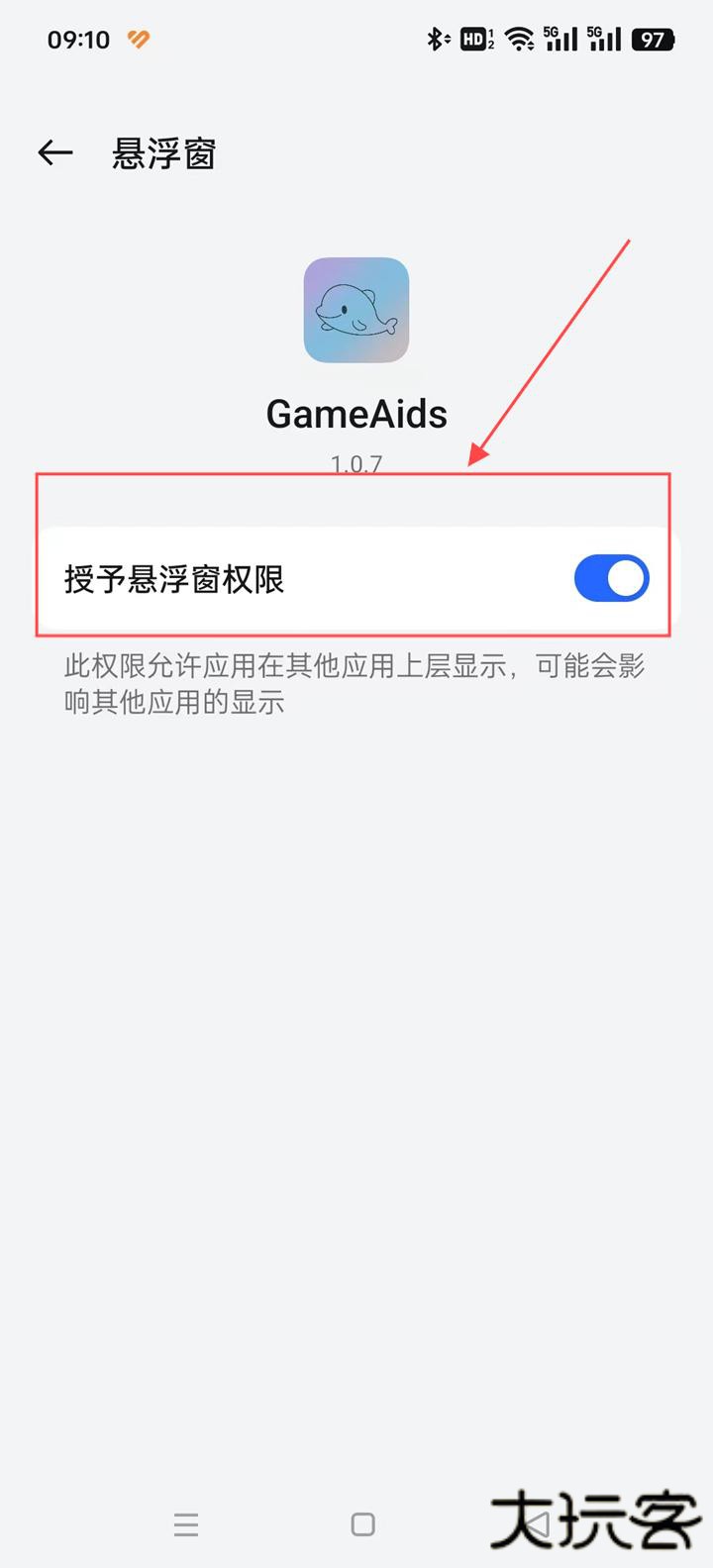The width and height of the screenshot is (713, 1568).
Task: Open recent apps from the navigation bar
Action: (186, 1523)
